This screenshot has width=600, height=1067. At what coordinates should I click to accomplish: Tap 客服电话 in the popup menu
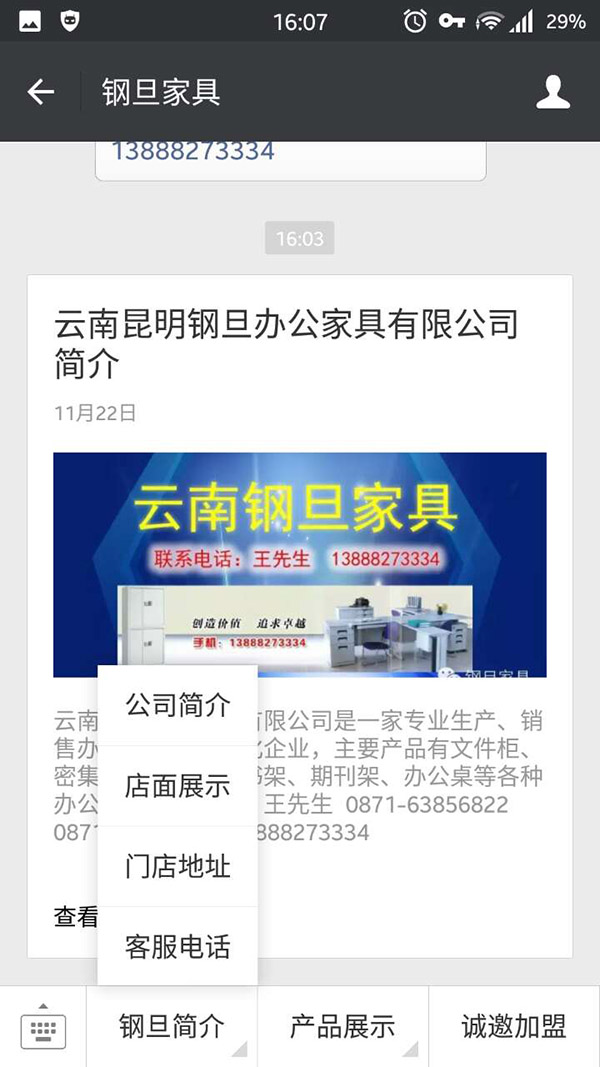click(178, 946)
